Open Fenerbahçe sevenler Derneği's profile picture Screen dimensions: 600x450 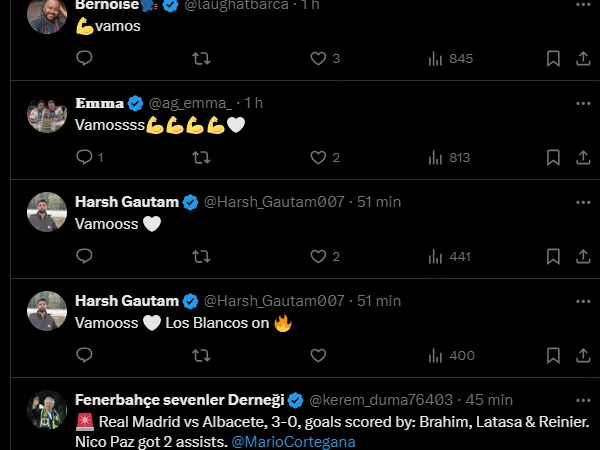pos(47,410)
